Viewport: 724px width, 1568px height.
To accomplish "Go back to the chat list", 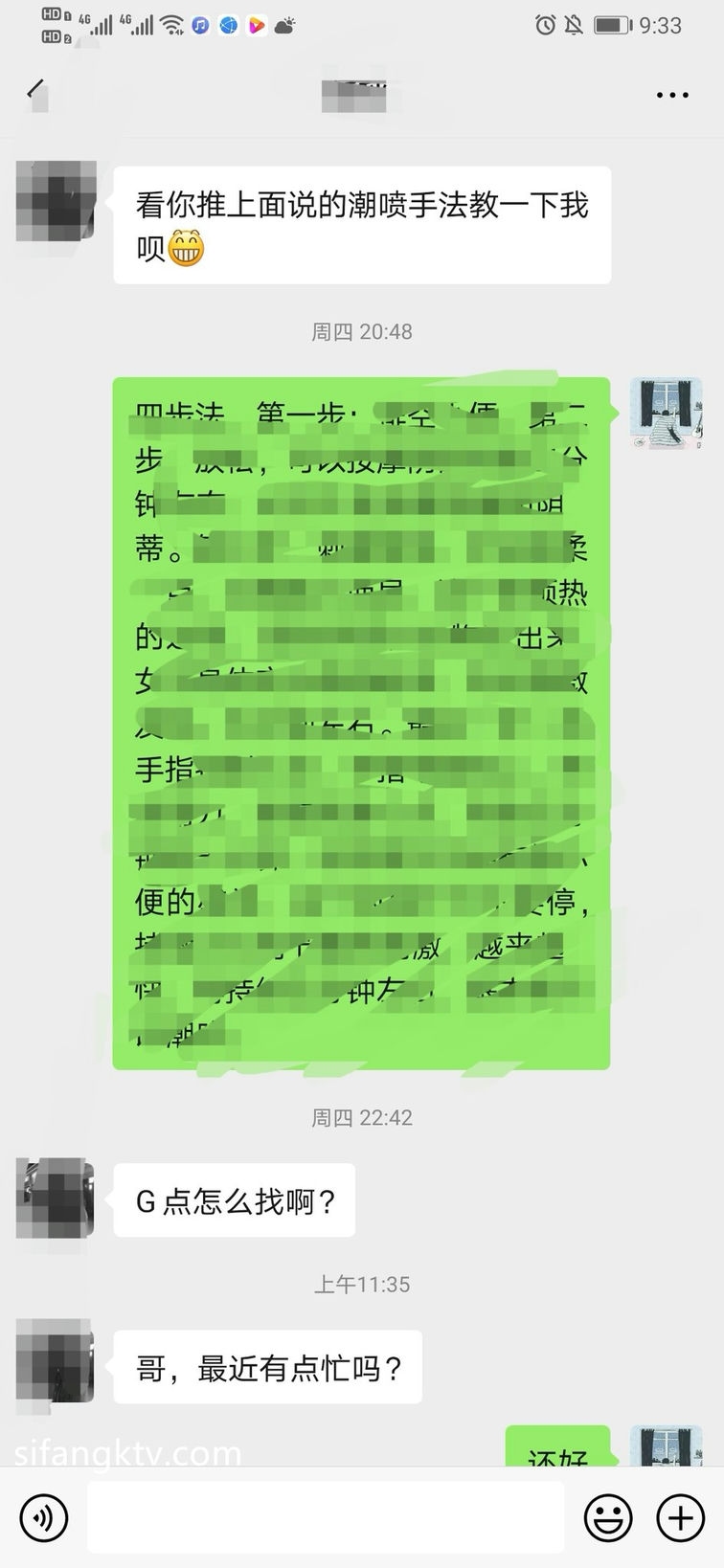I will click(x=36, y=92).
